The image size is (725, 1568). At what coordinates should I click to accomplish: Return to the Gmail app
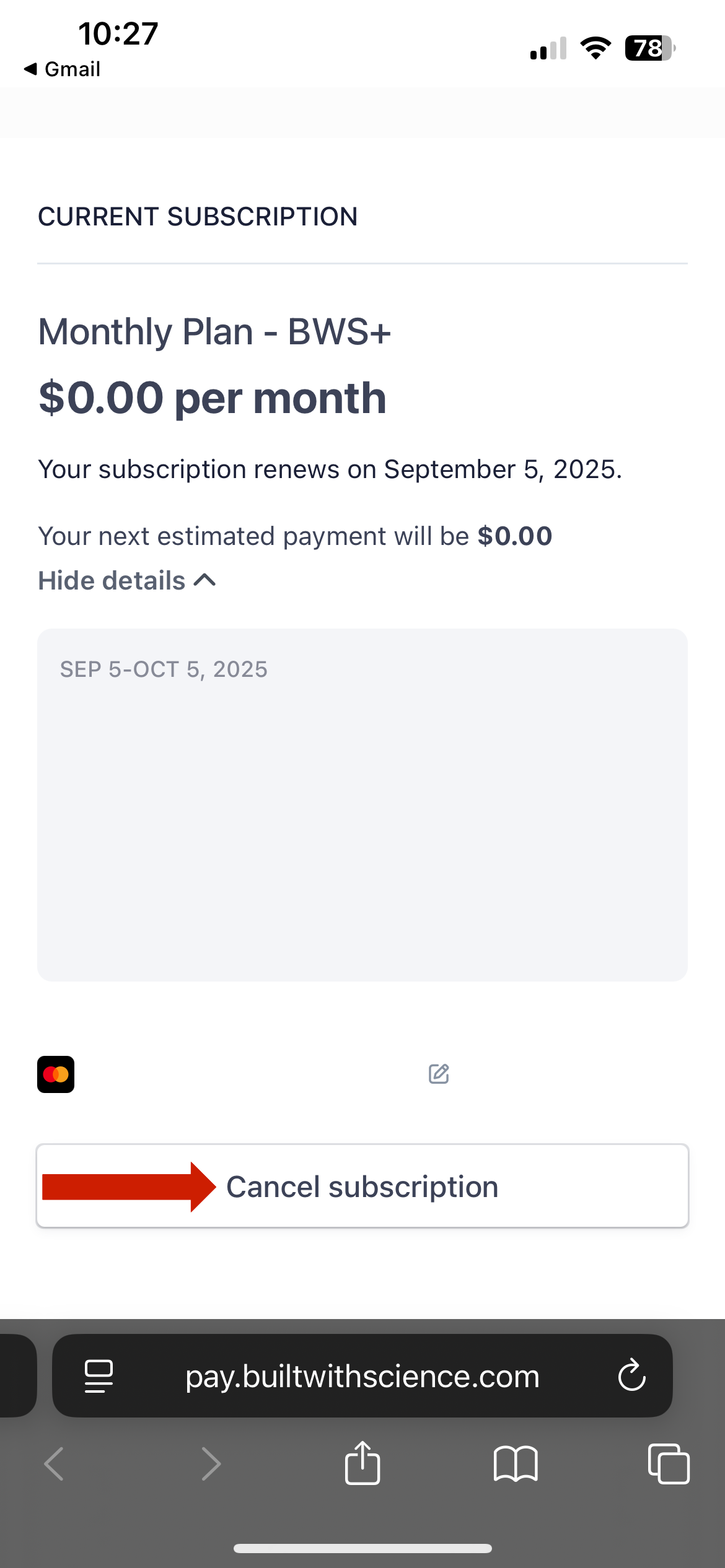click(x=62, y=69)
